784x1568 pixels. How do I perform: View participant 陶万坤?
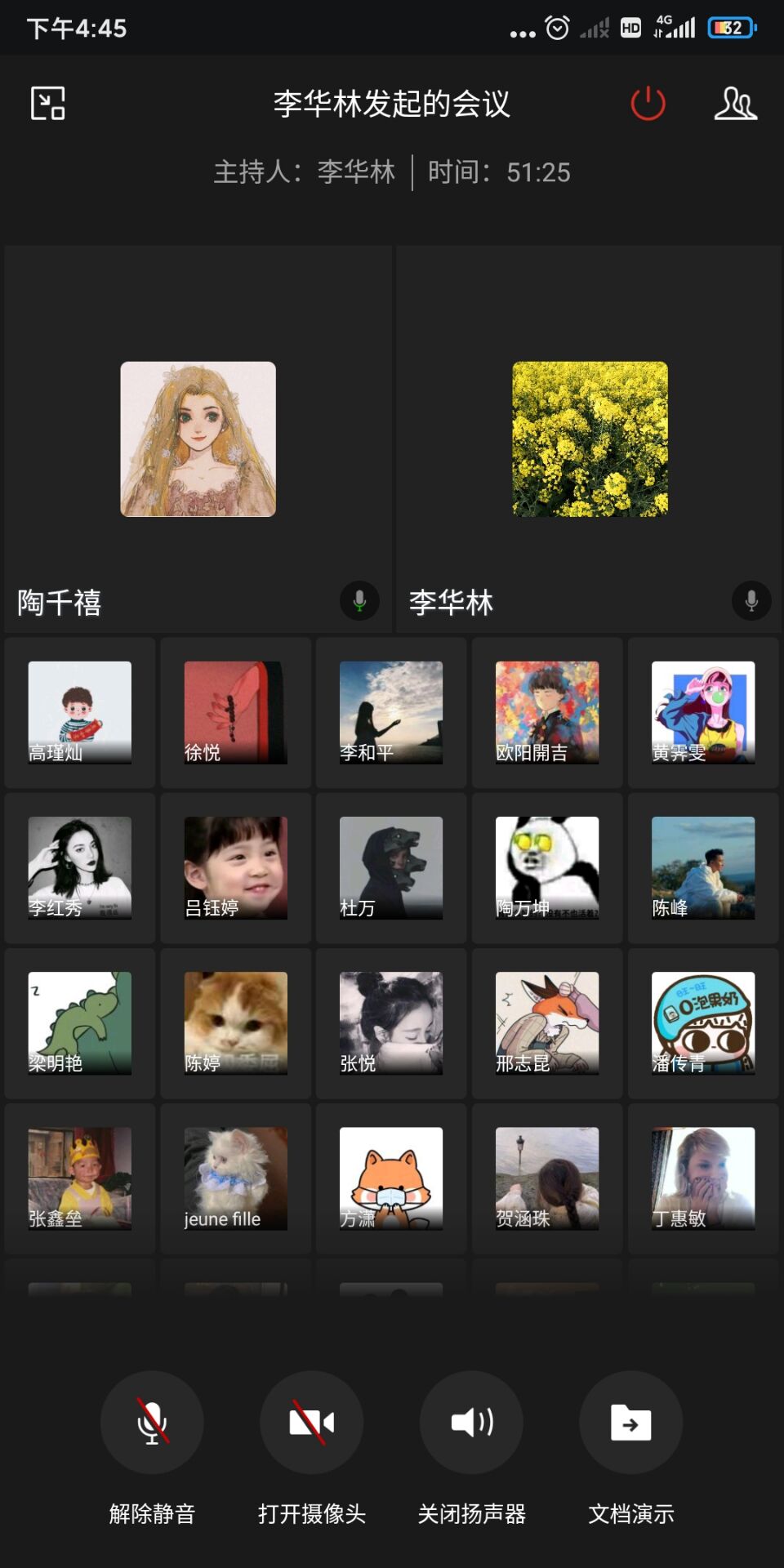tap(547, 867)
